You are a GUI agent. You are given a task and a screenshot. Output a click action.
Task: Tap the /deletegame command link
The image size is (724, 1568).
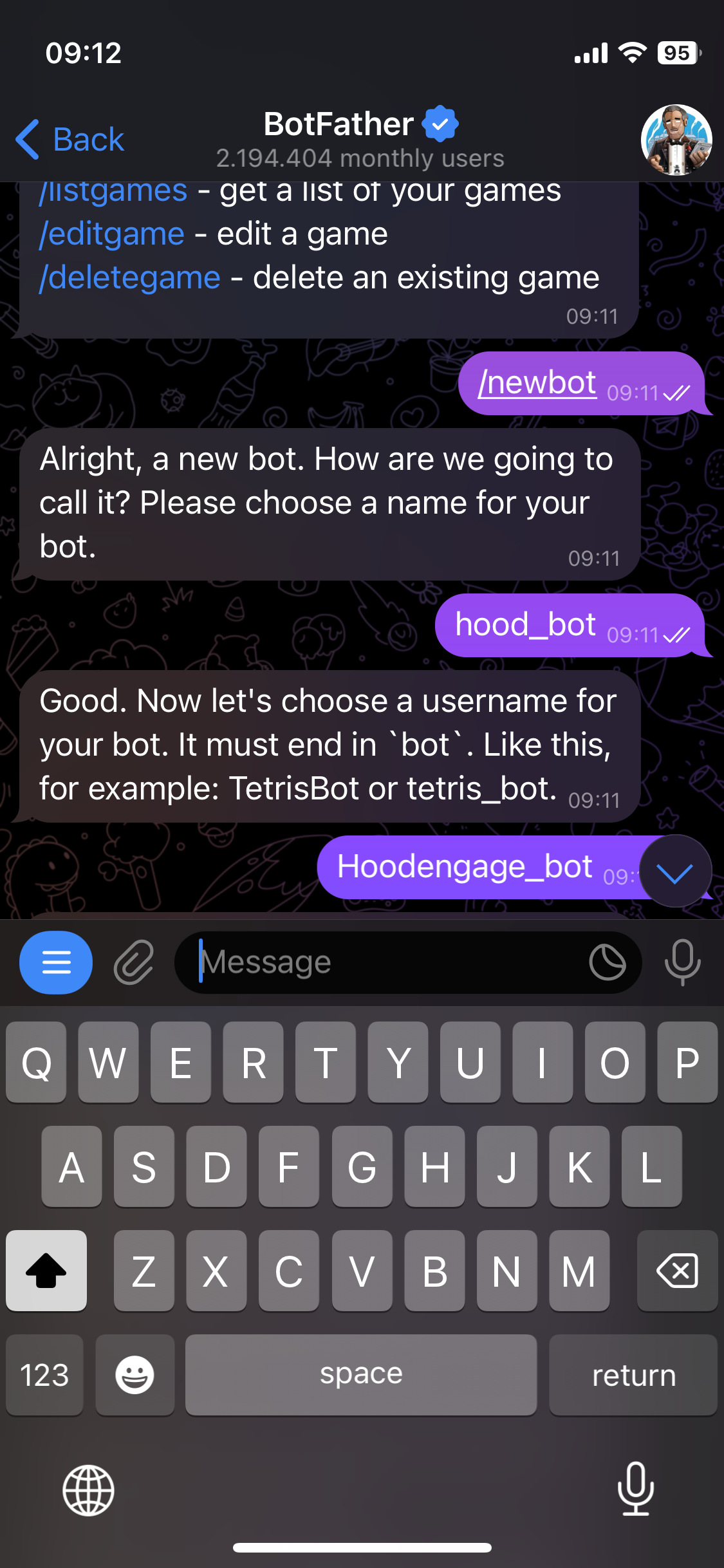(130, 277)
